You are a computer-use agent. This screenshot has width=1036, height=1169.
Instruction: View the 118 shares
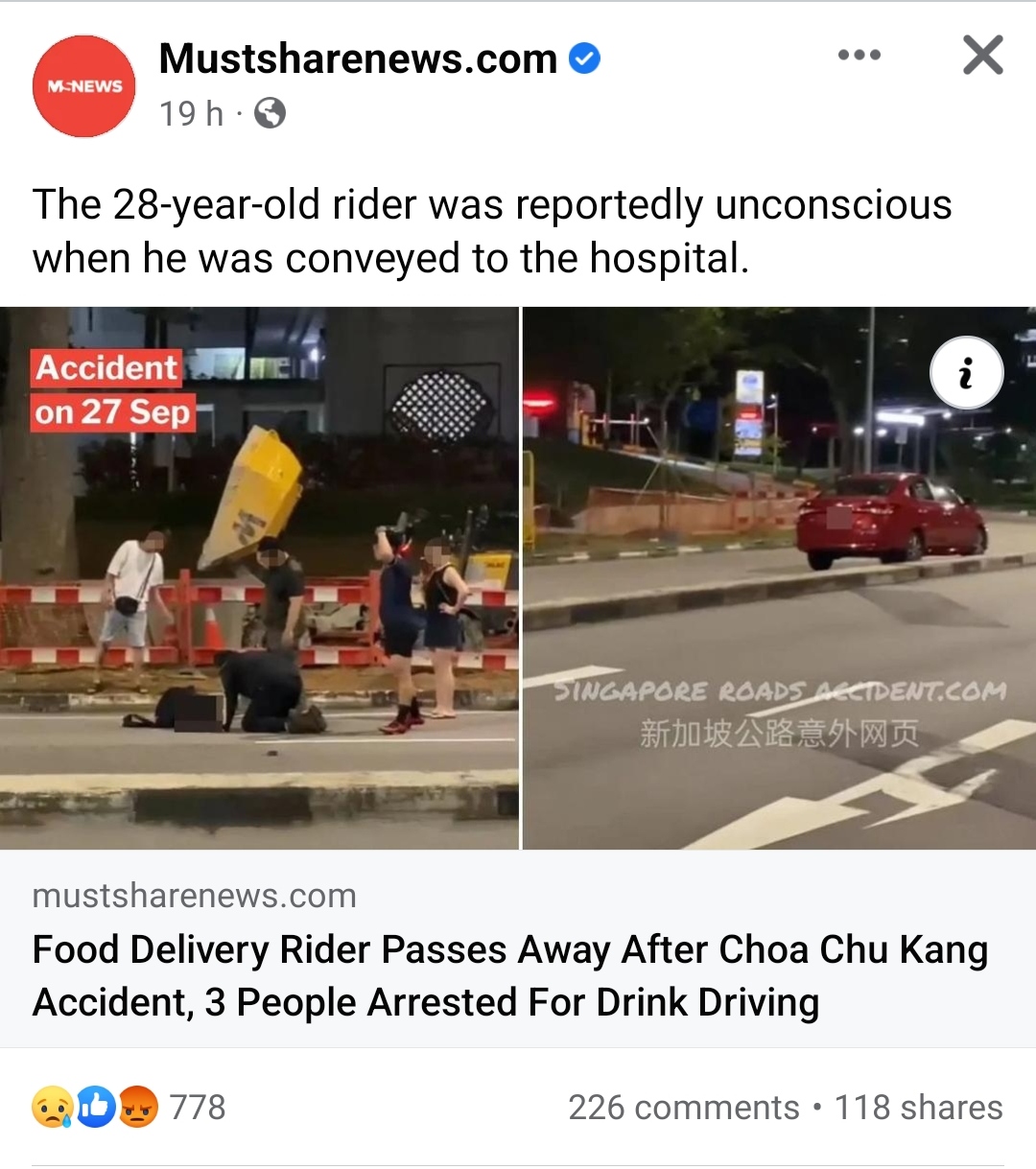tap(918, 1108)
